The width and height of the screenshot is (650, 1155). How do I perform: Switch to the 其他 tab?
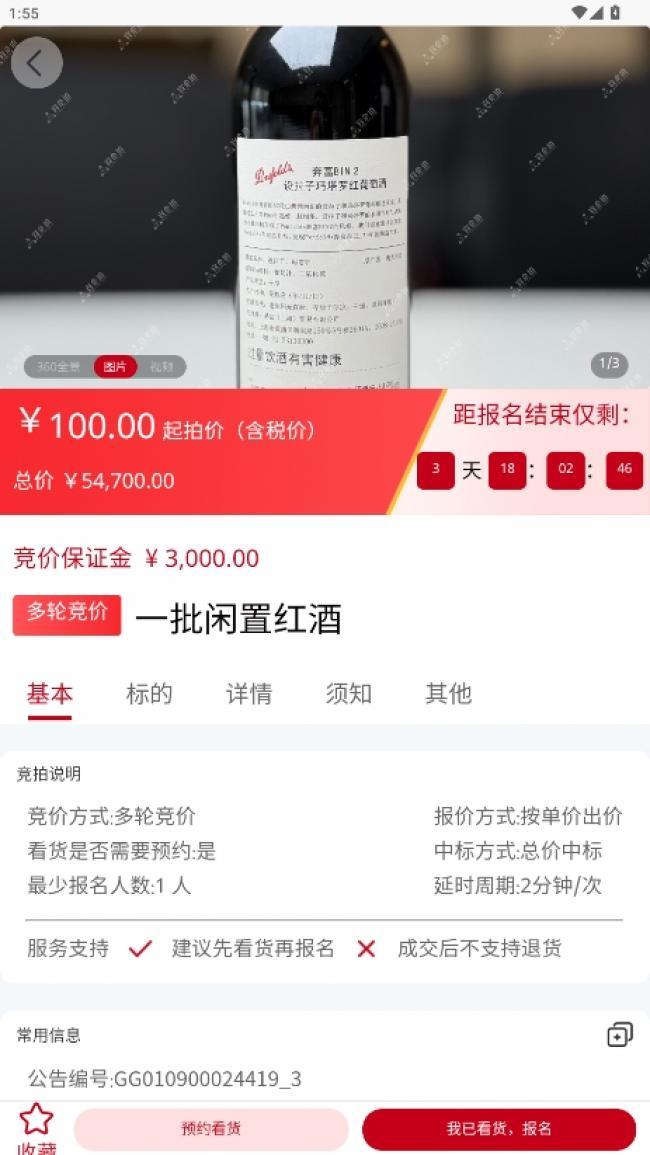[448, 693]
